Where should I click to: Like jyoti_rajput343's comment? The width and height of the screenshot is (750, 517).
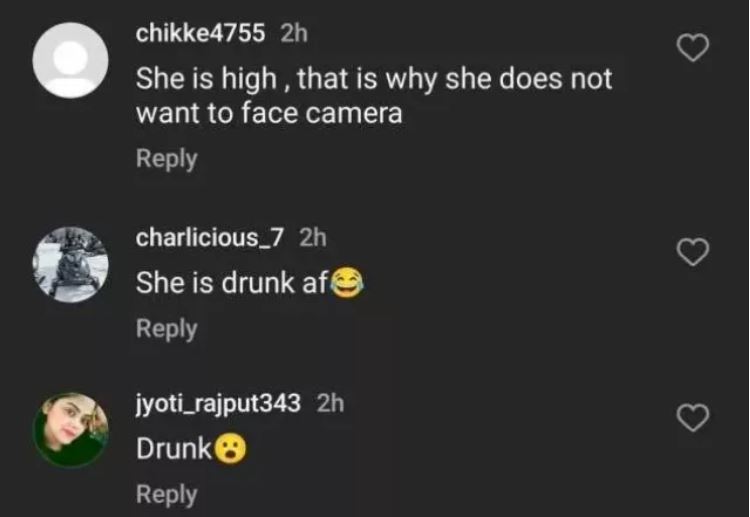[694, 418]
